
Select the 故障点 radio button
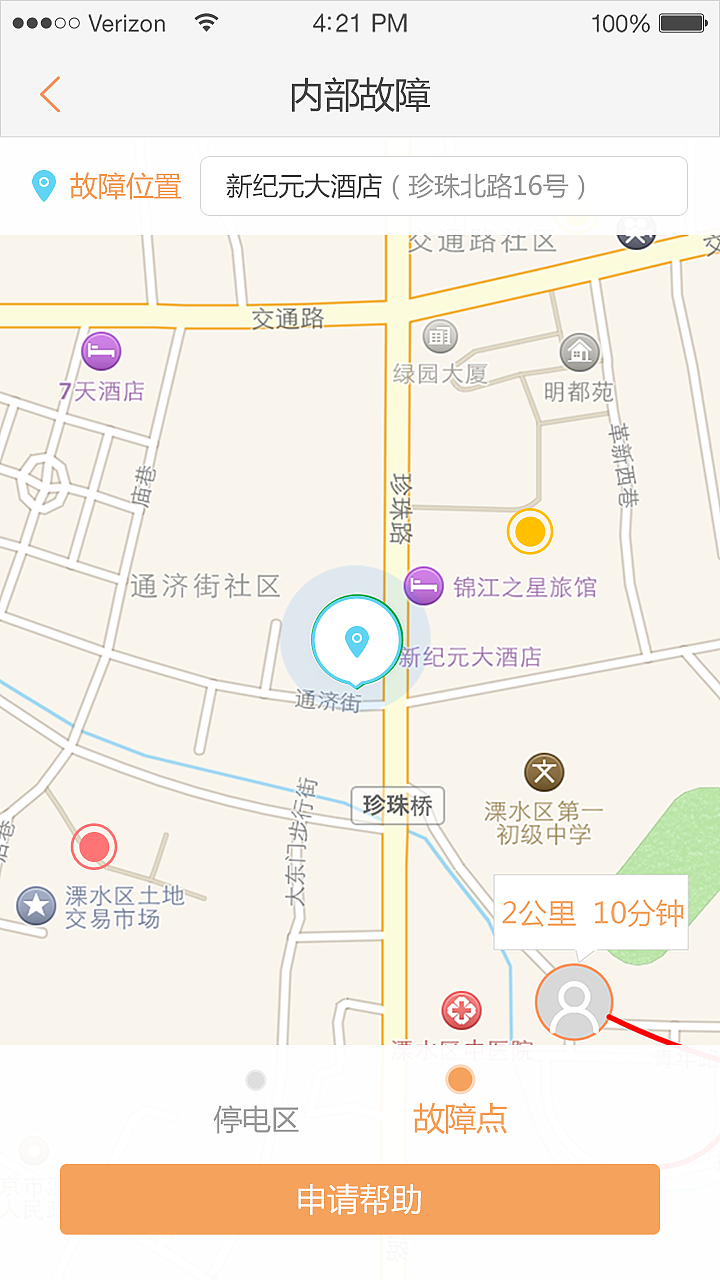tap(459, 1080)
